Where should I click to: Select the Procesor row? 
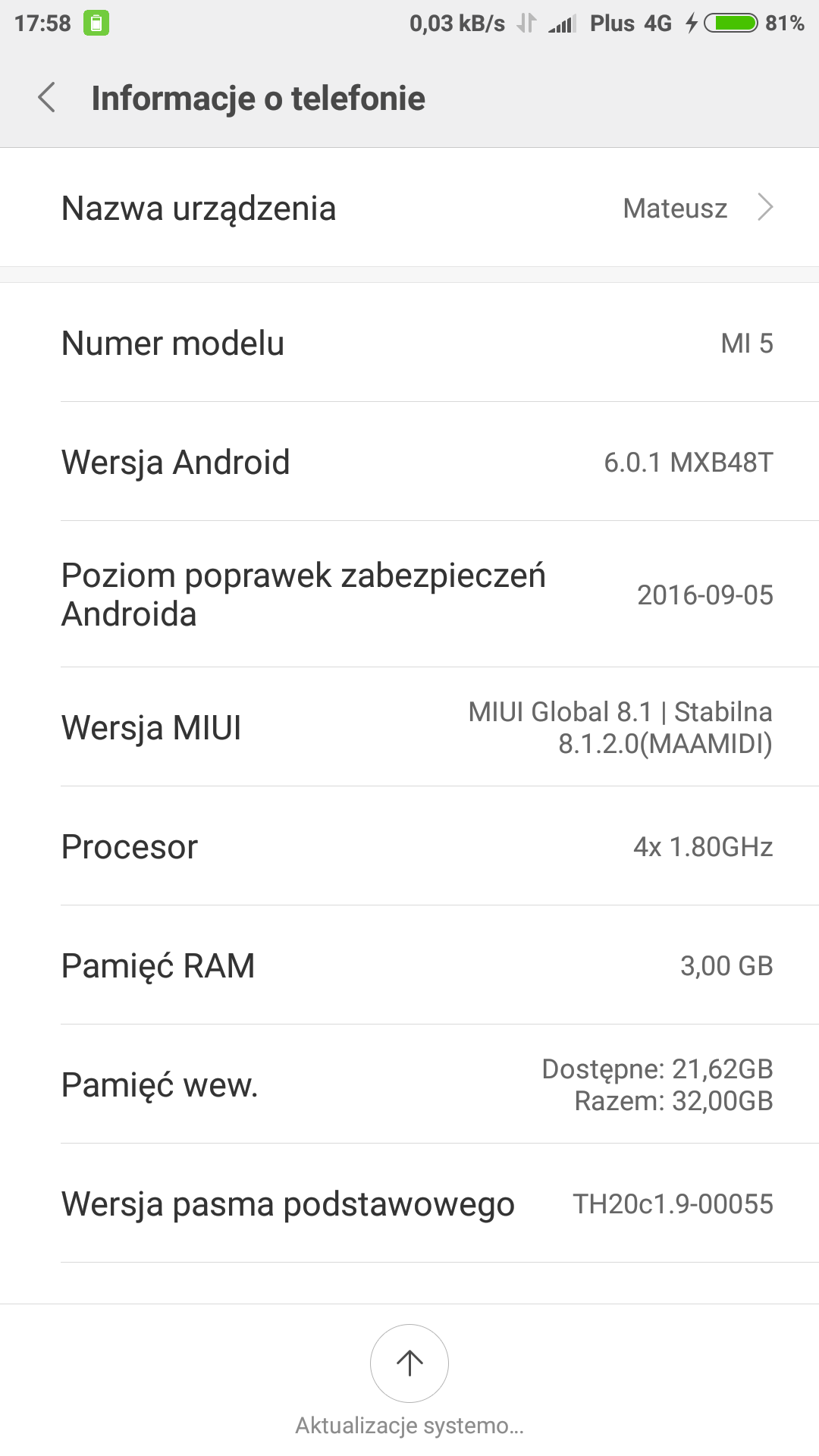click(409, 846)
